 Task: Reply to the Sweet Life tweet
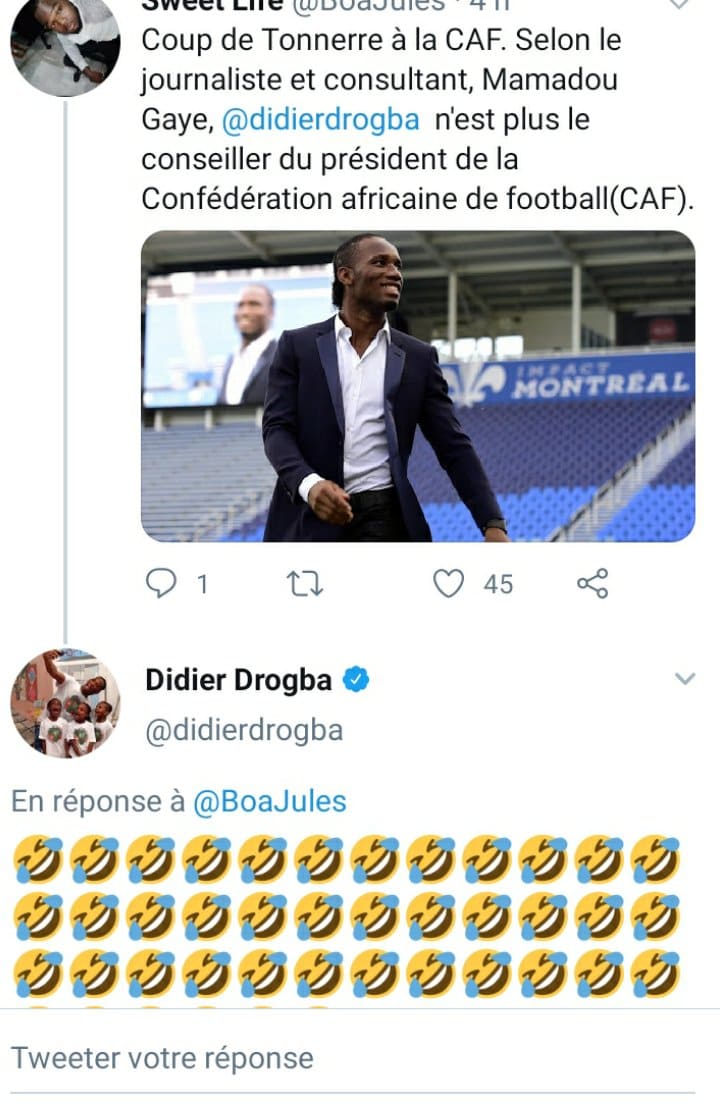coord(161,583)
